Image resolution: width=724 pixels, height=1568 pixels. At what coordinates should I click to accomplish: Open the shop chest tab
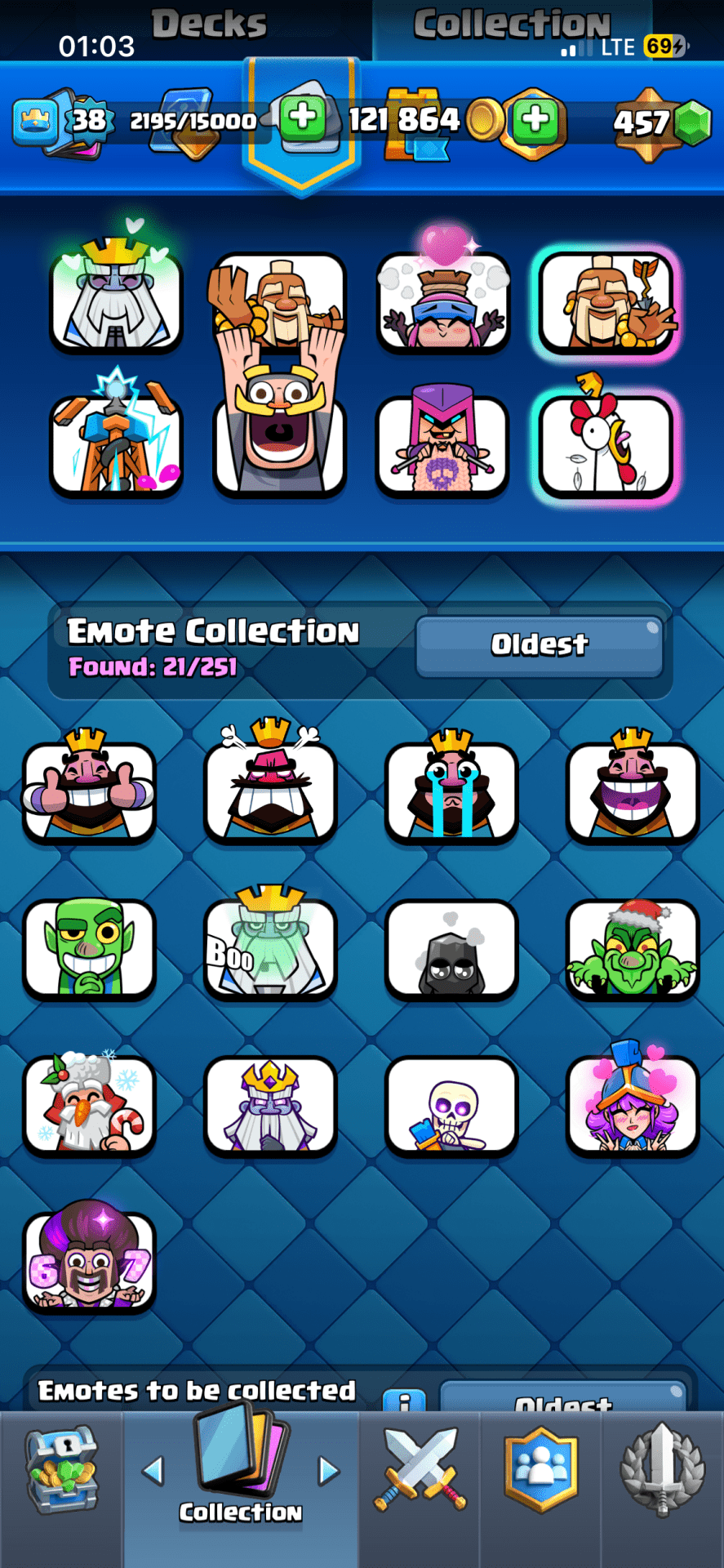[62, 1470]
